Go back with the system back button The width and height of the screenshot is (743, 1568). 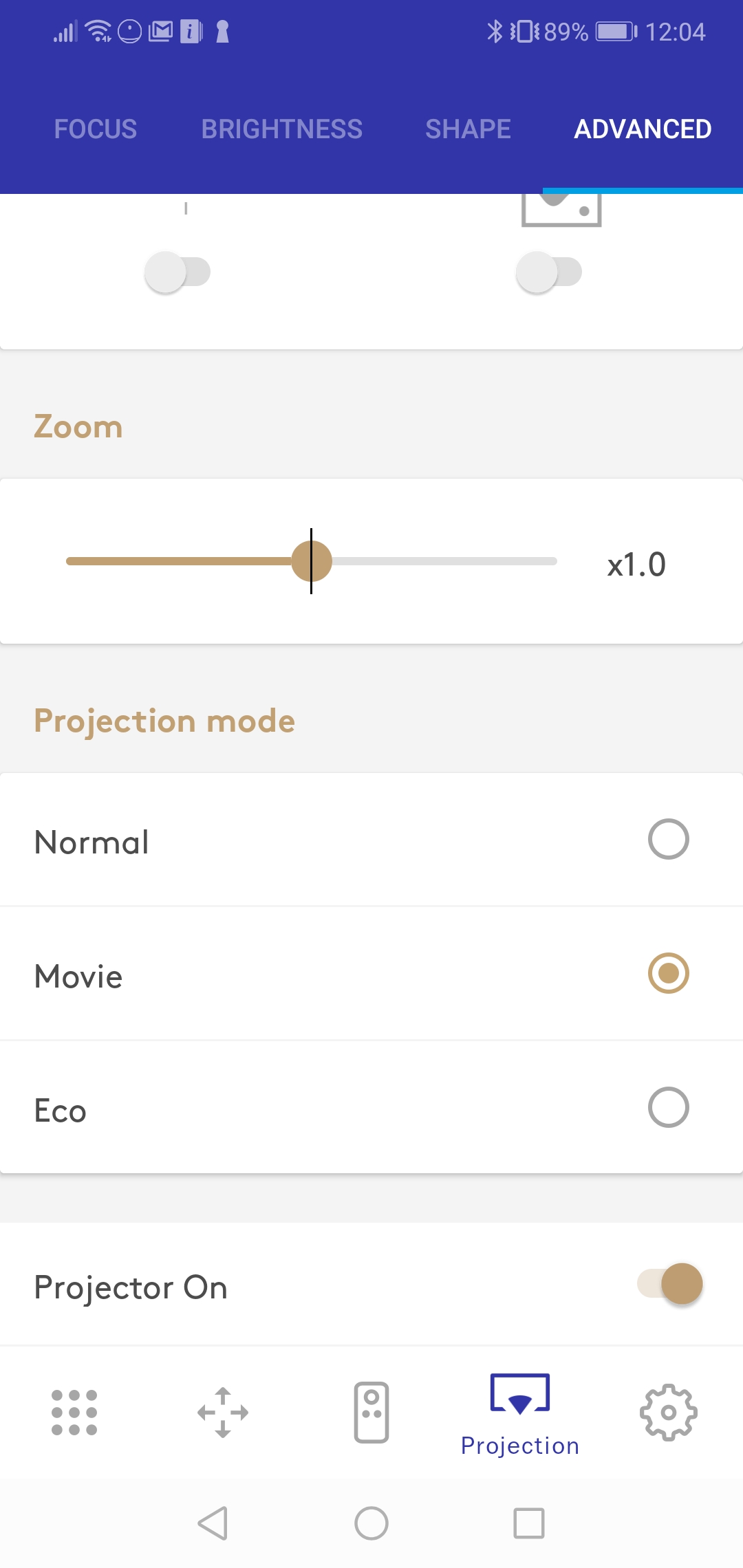pyautogui.click(x=213, y=1523)
